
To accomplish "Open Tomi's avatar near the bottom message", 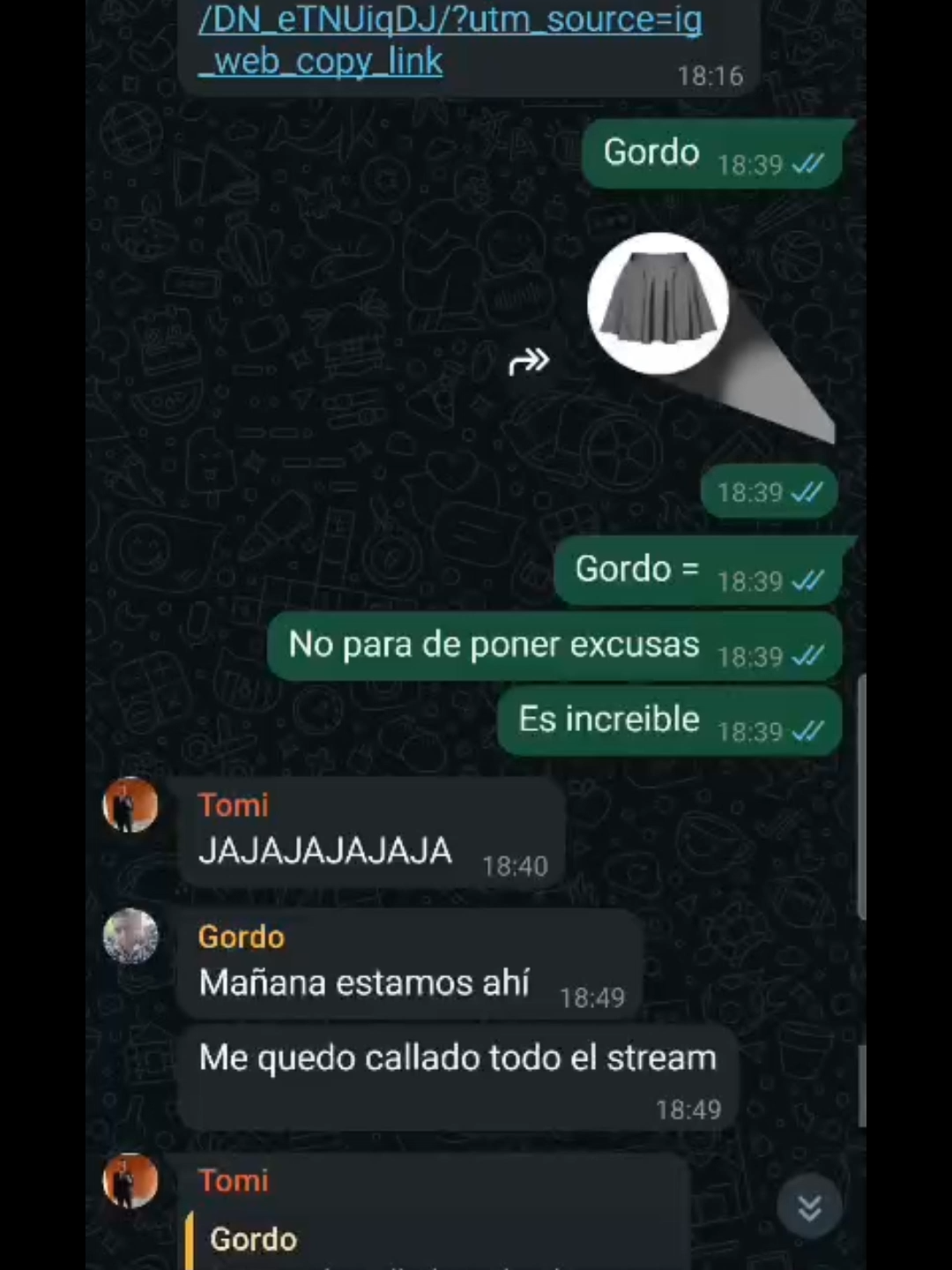I will pyautogui.click(x=130, y=1180).
